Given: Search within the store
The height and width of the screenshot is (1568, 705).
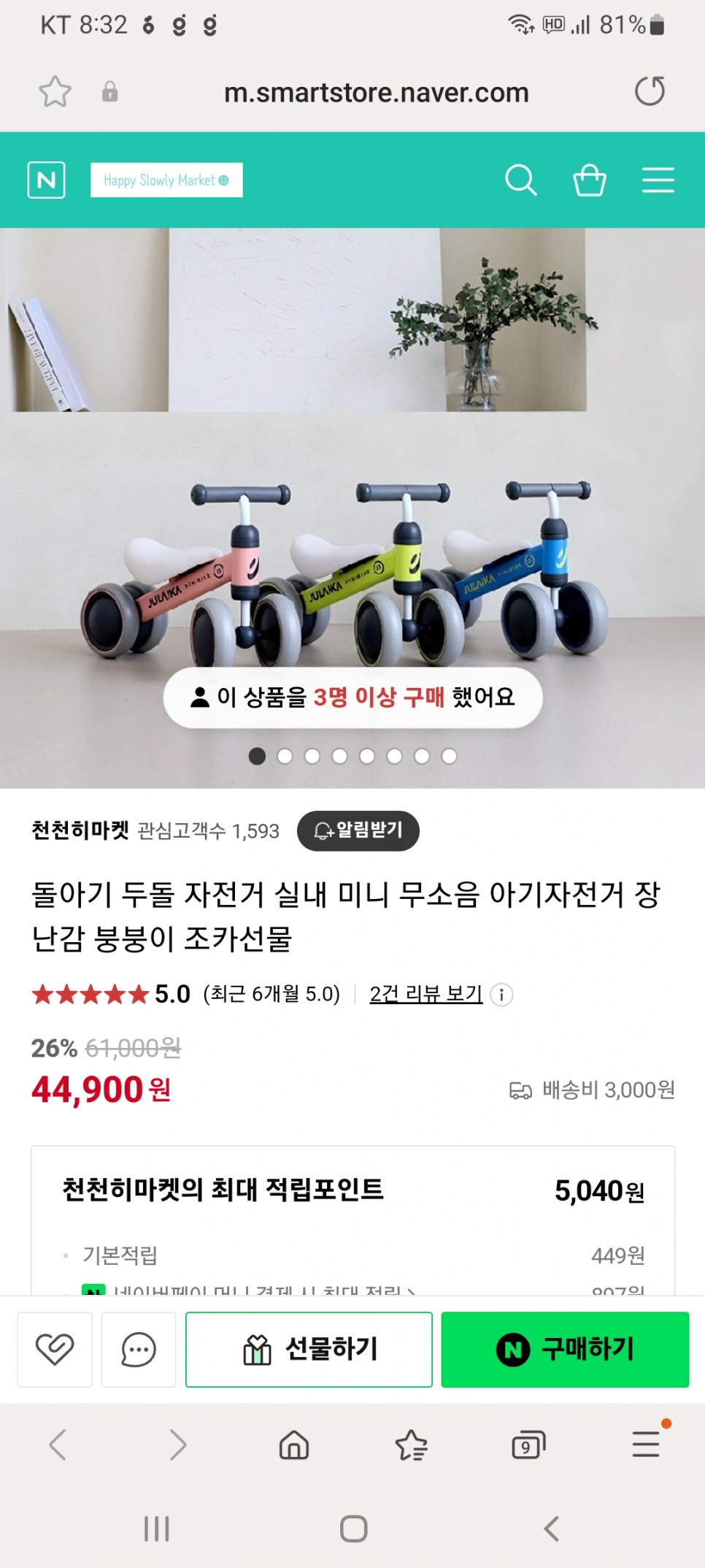Looking at the screenshot, I should click(x=520, y=180).
